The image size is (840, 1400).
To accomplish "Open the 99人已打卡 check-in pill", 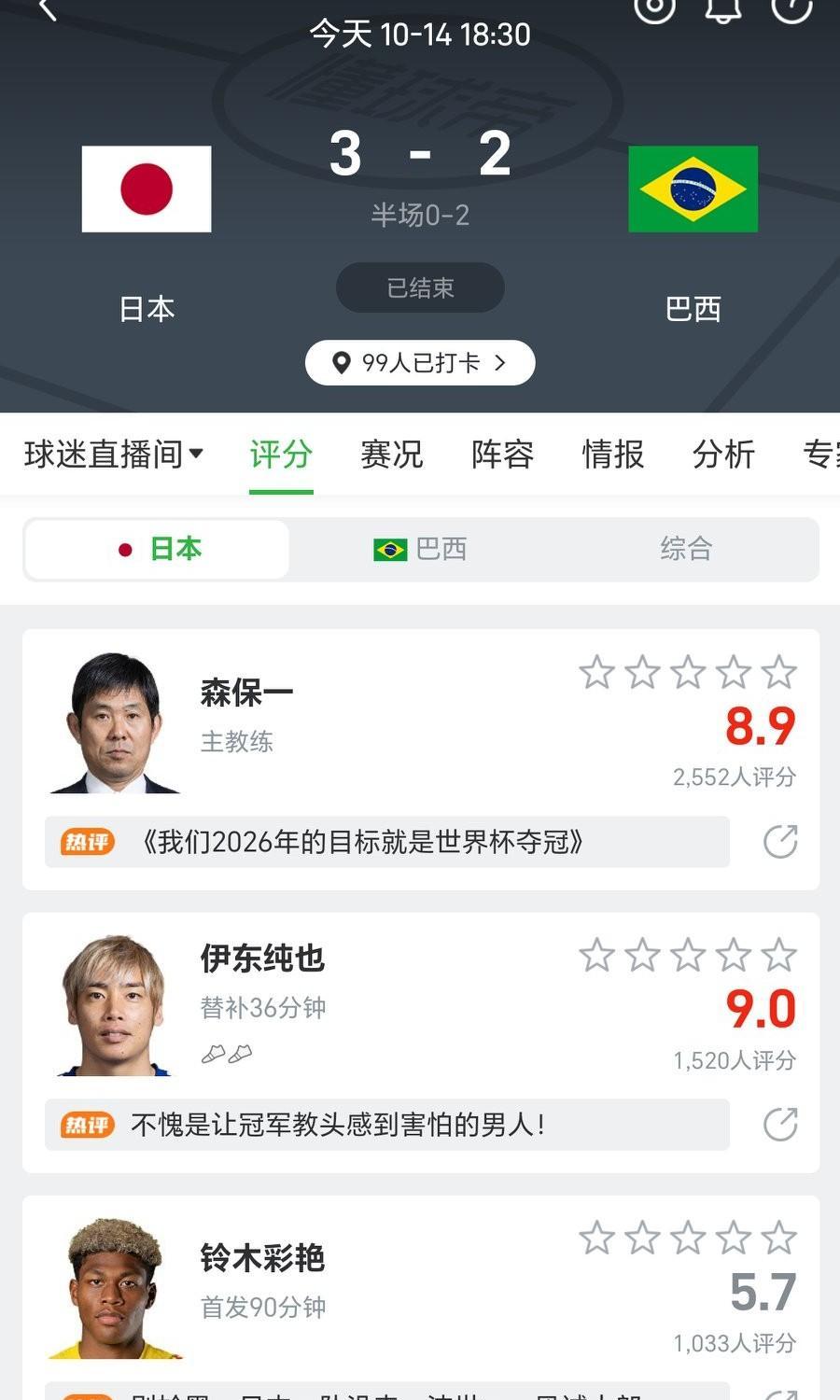I will click(420, 362).
